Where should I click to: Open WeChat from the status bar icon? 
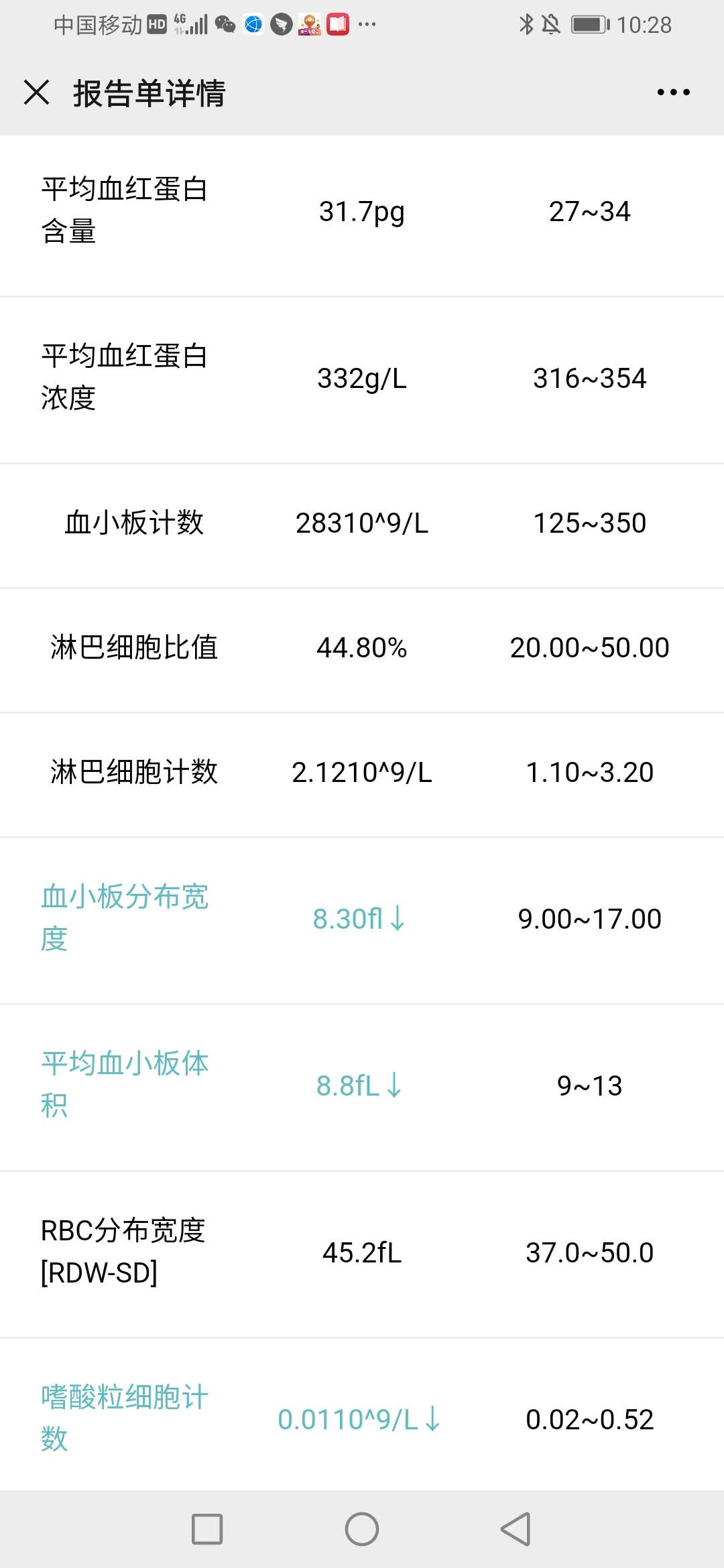click(x=224, y=25)
